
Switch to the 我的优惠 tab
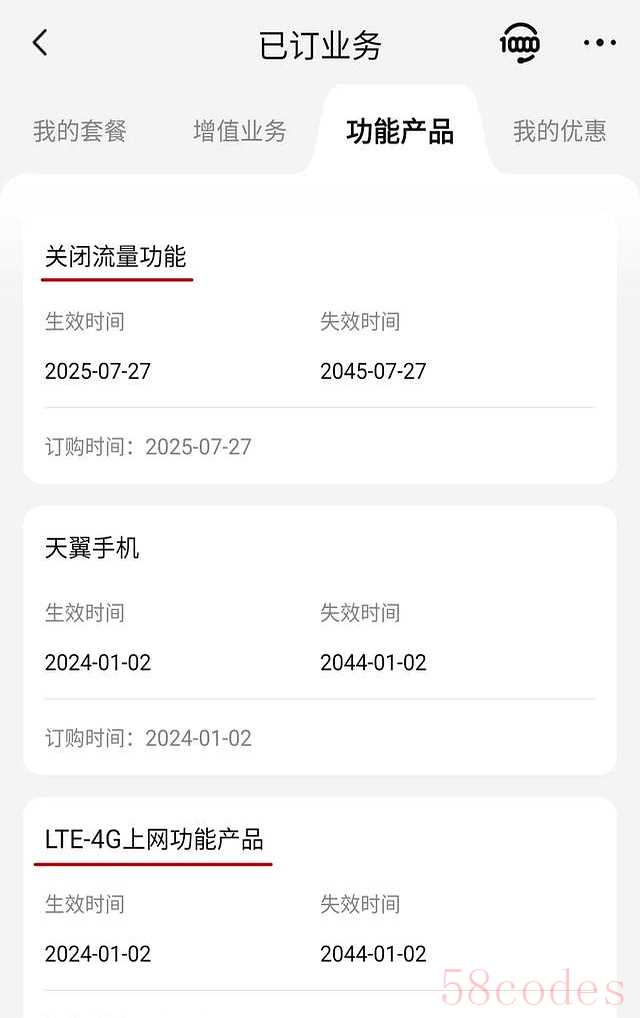click(559, 131)
